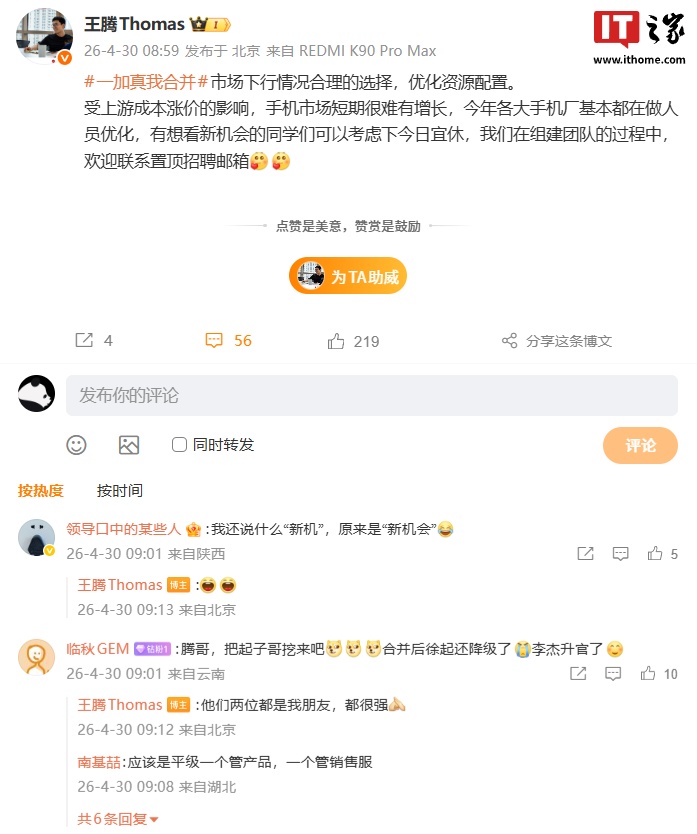Sort comments by 按热度
The width and height of the screenshot is (697, 834).
click(40, 490)
